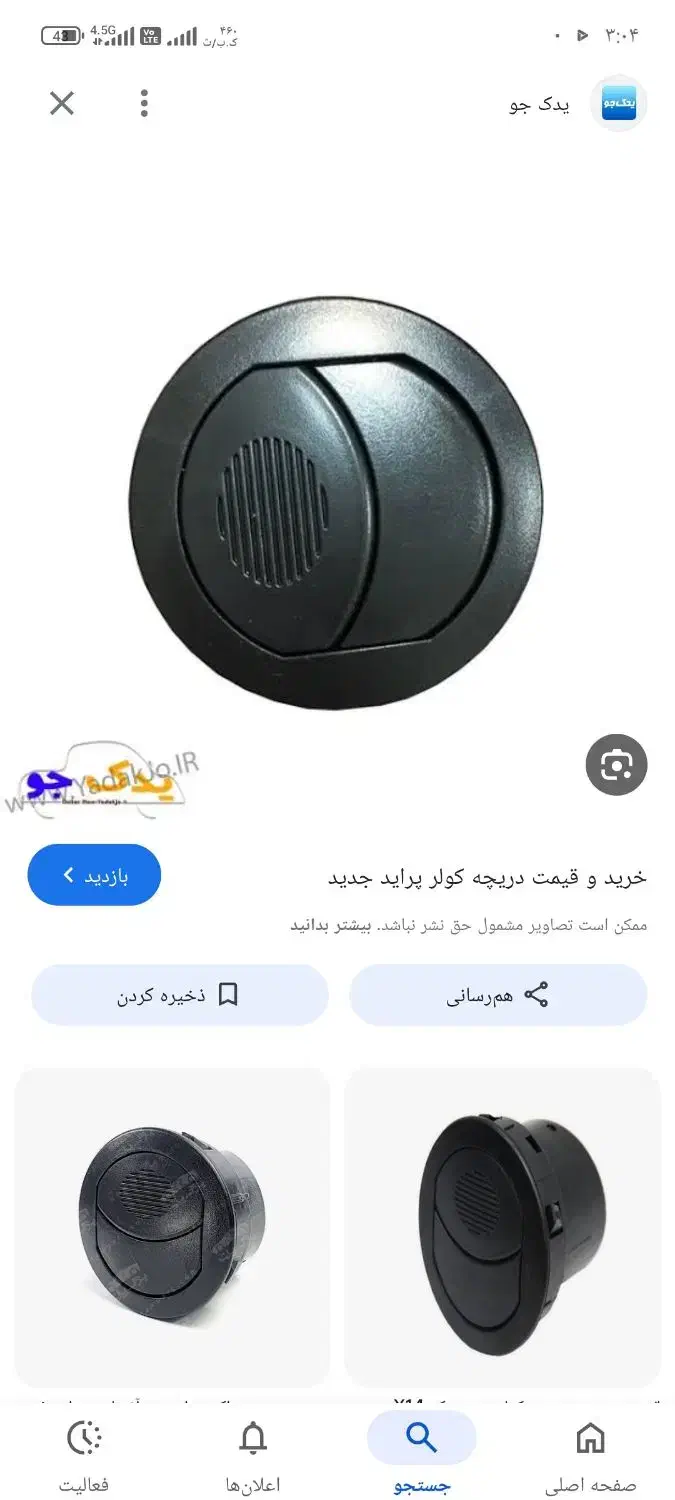Search this image with Google Lens

tap(616, 766)
